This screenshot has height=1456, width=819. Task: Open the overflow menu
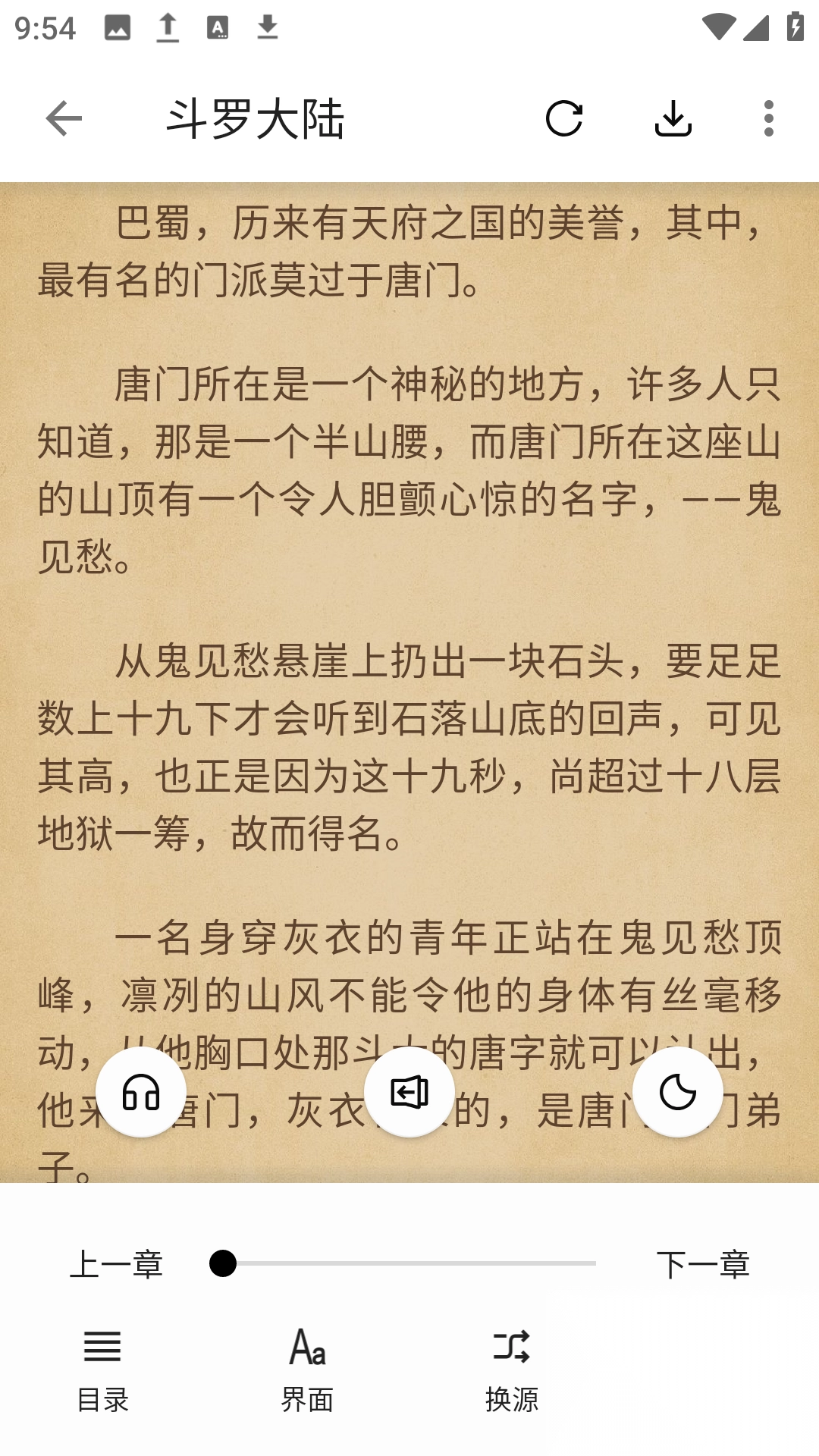tap(769, 119)
